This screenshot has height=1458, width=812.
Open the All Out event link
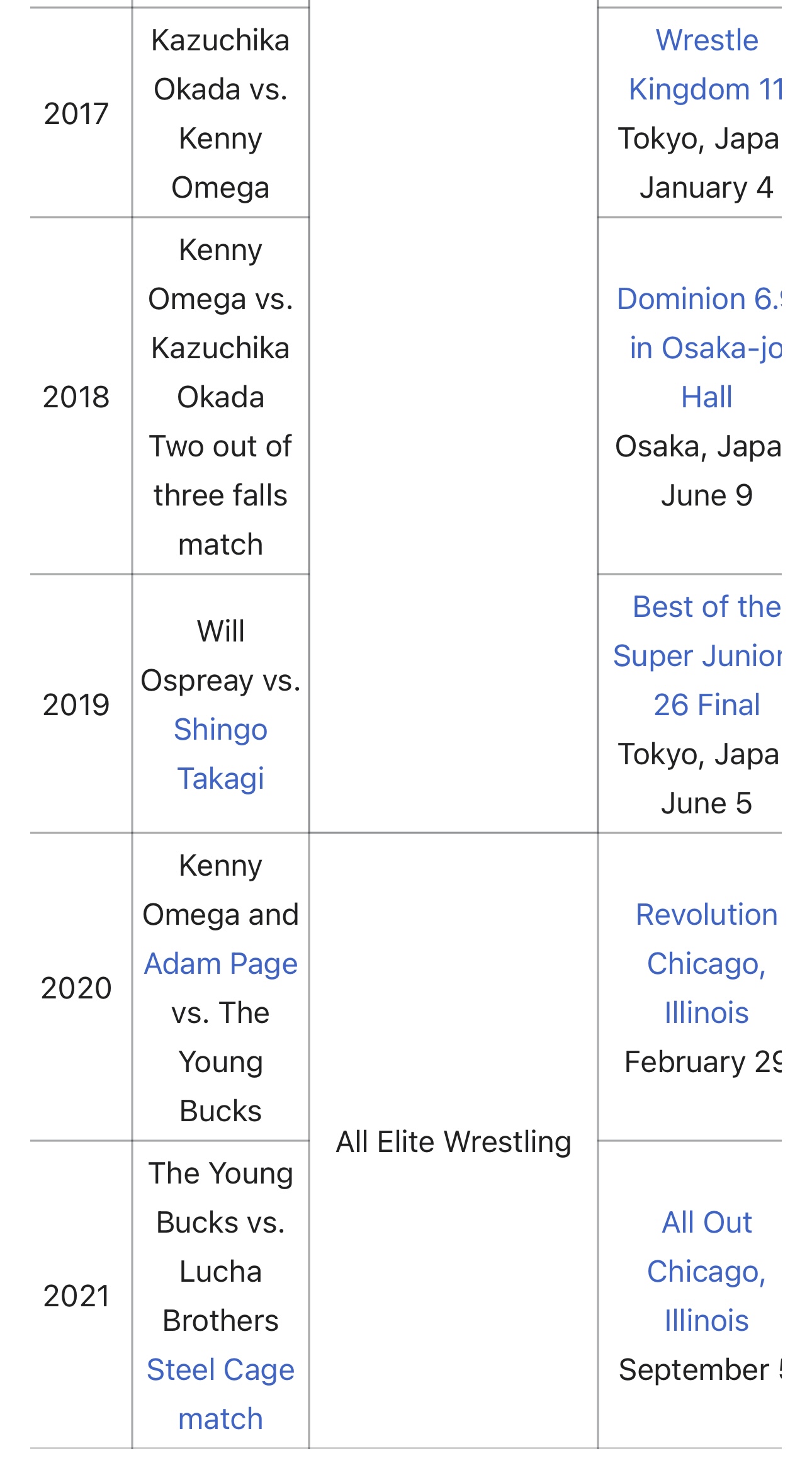point(706,1223)
